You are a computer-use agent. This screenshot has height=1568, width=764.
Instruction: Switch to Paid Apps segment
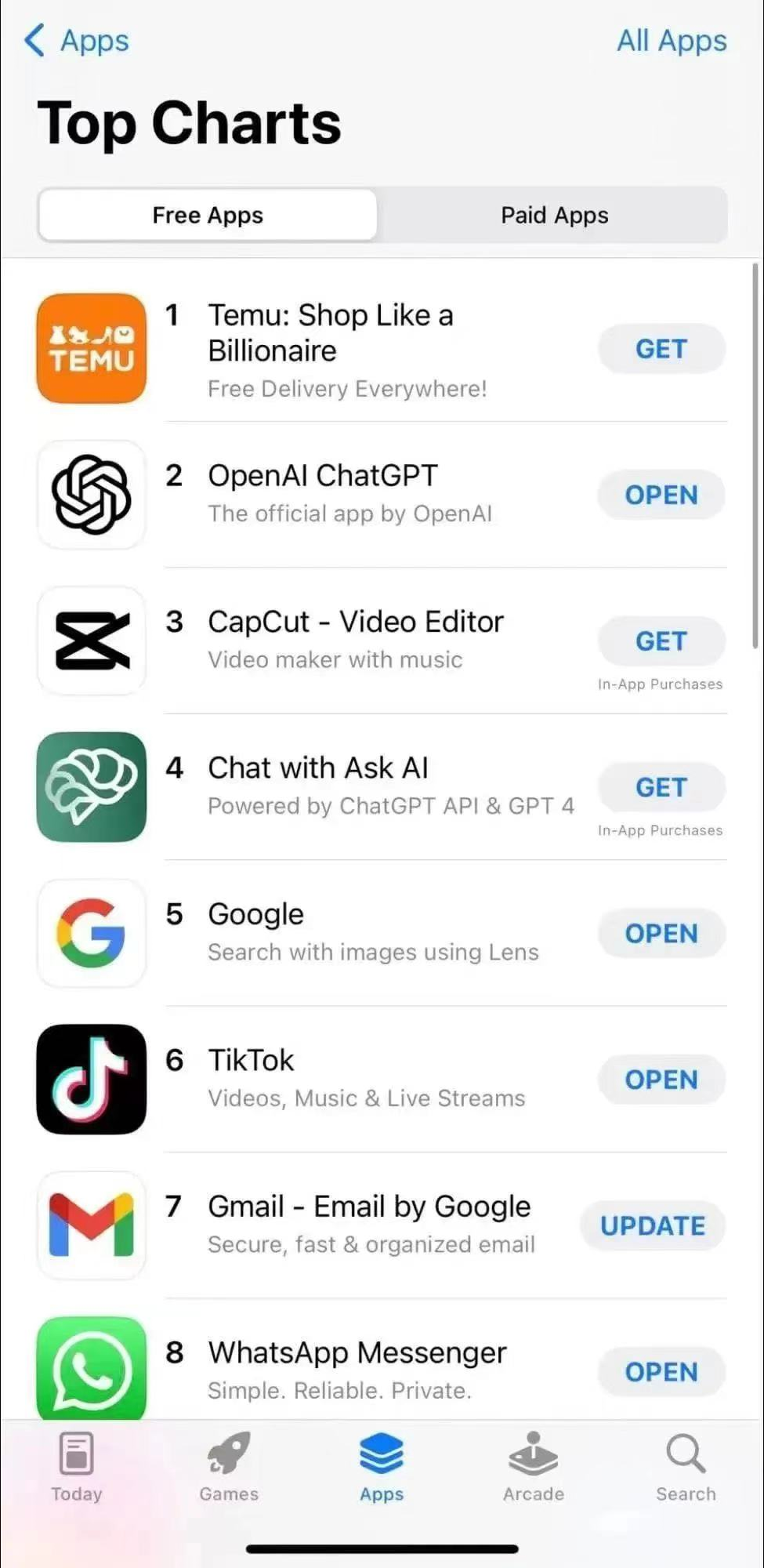[554, 215]
